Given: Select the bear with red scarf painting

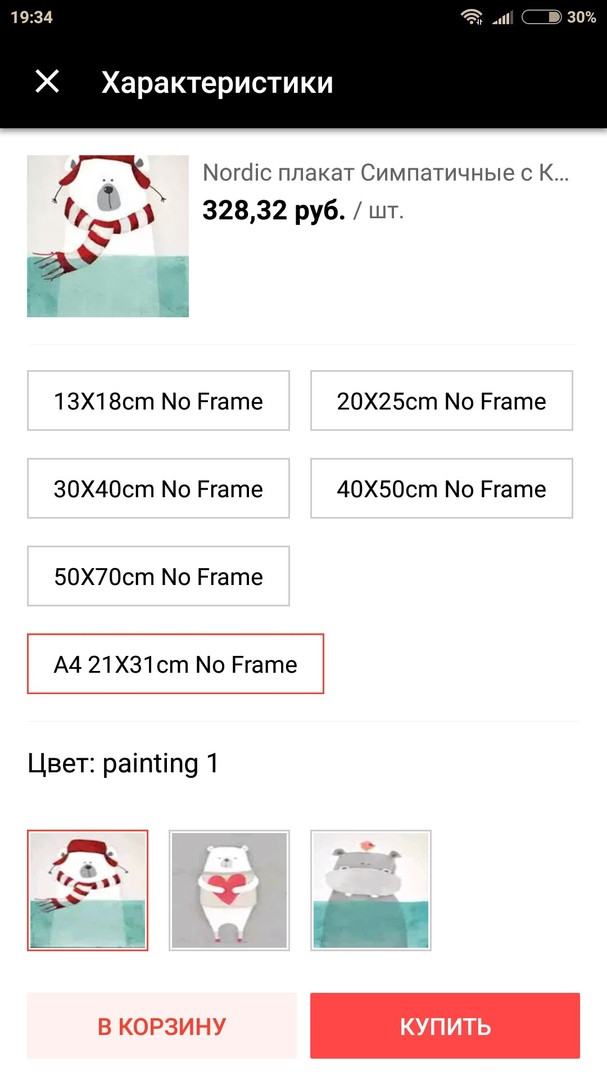Looking at the screenshot, I should click(x=88, y=890).
